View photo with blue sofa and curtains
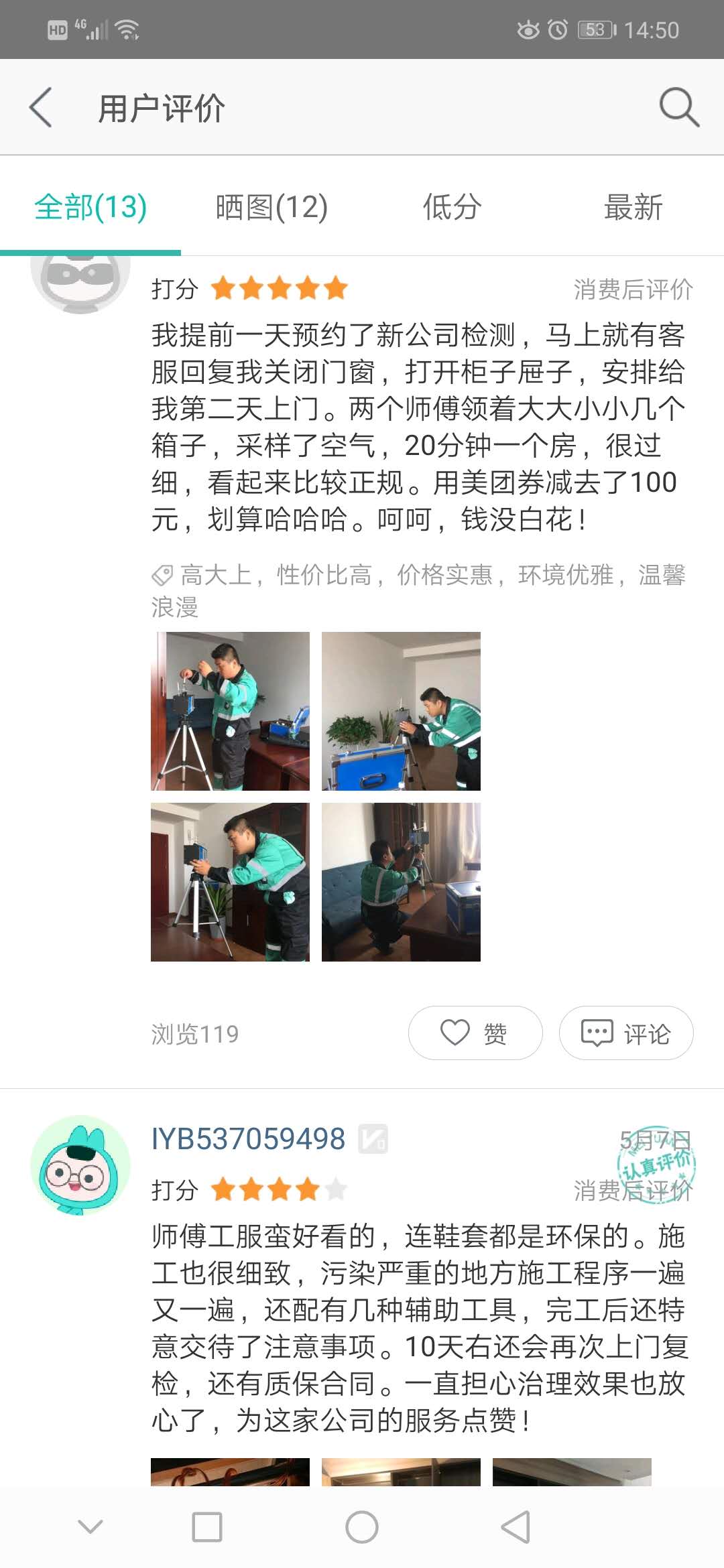 (x=401, y=882)
